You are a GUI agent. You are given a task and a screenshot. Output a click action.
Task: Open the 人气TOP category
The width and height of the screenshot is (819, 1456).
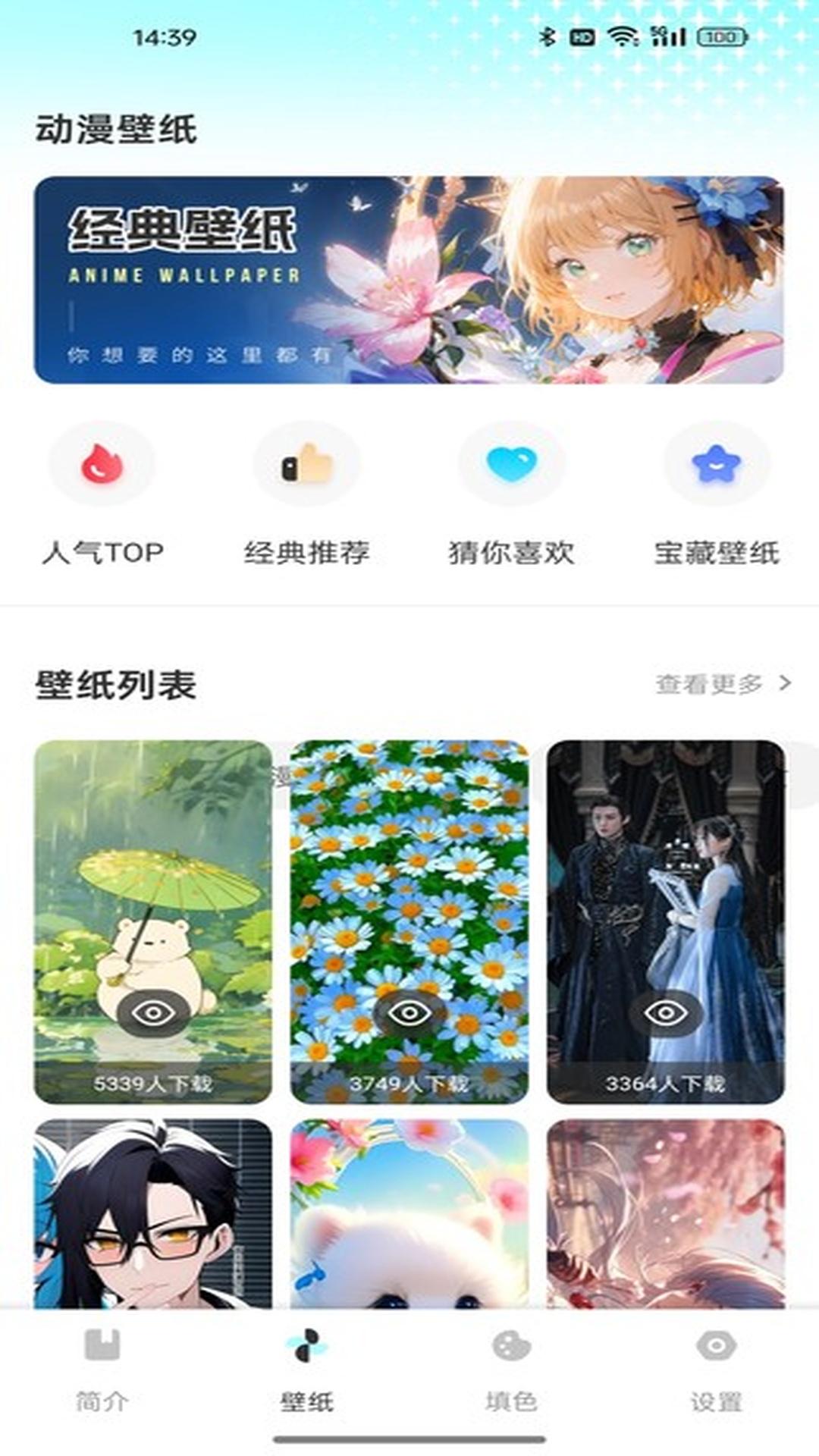click(102, 493)
